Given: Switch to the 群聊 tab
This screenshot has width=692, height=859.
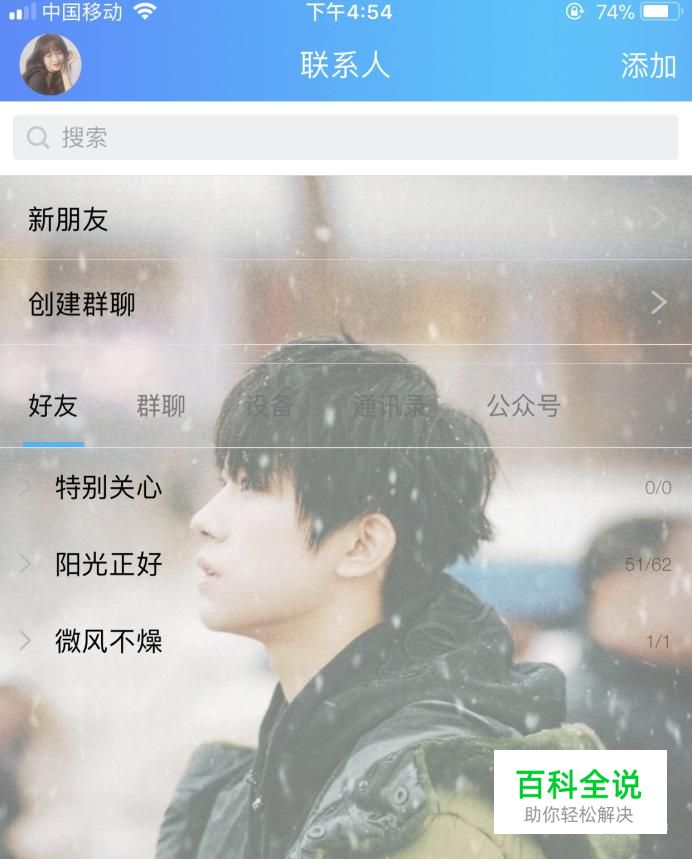Looking at the screenshot, I should [161, 406].
